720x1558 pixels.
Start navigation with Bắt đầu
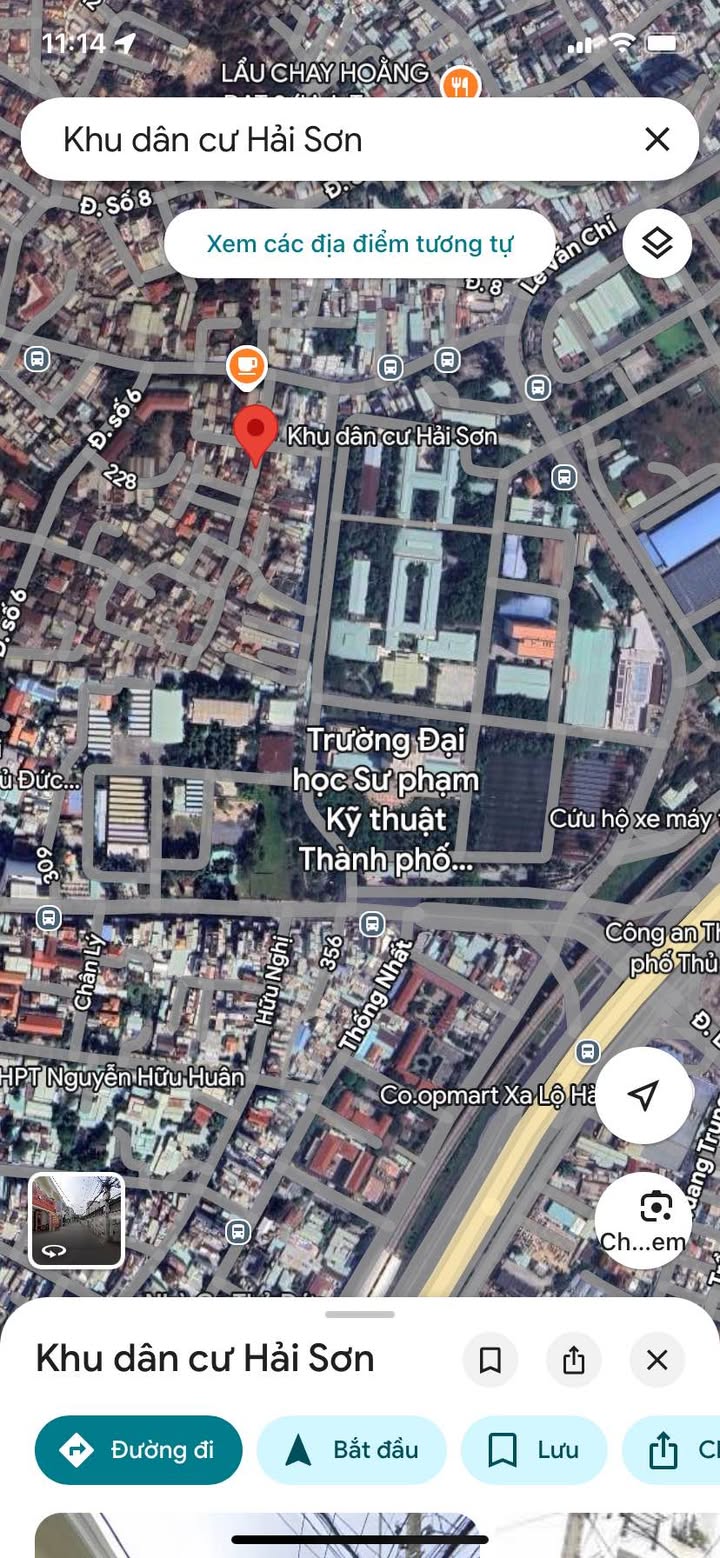click(351, 1450)
